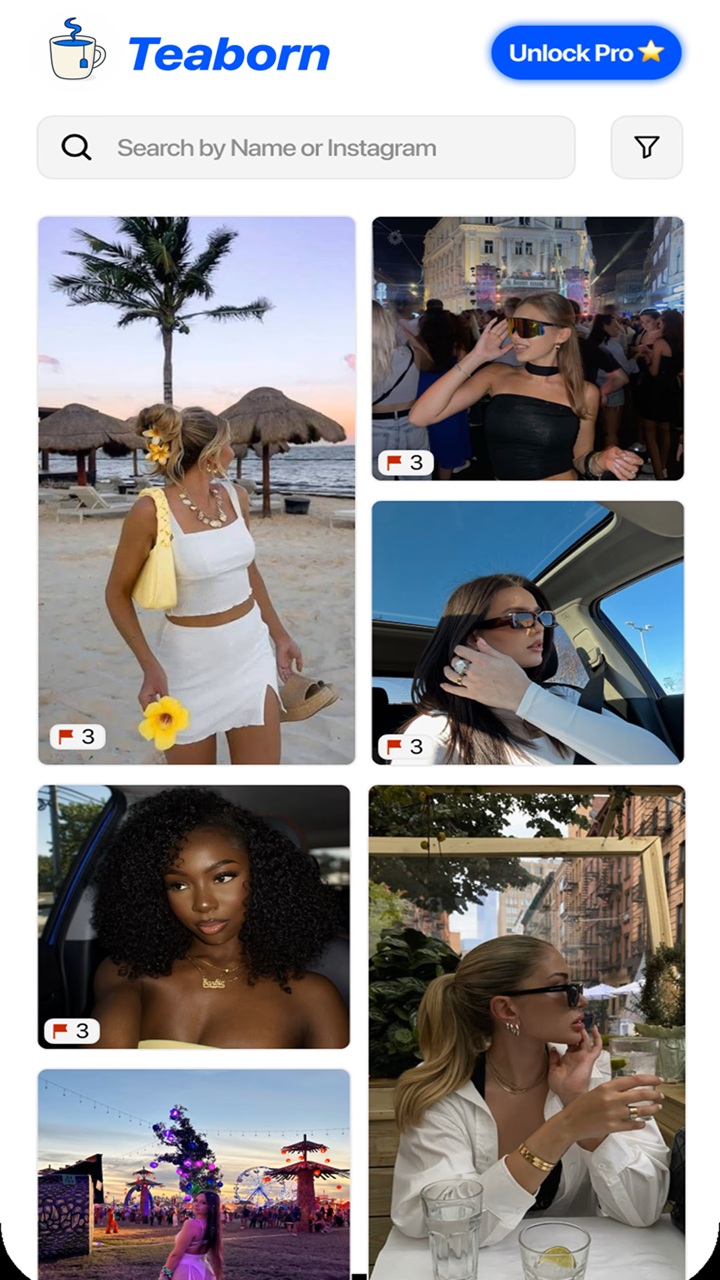Screen dimensions: 720x1280
Task: Tap the flag icon on the curly-haired portrait
Action: pos(60,1030)
